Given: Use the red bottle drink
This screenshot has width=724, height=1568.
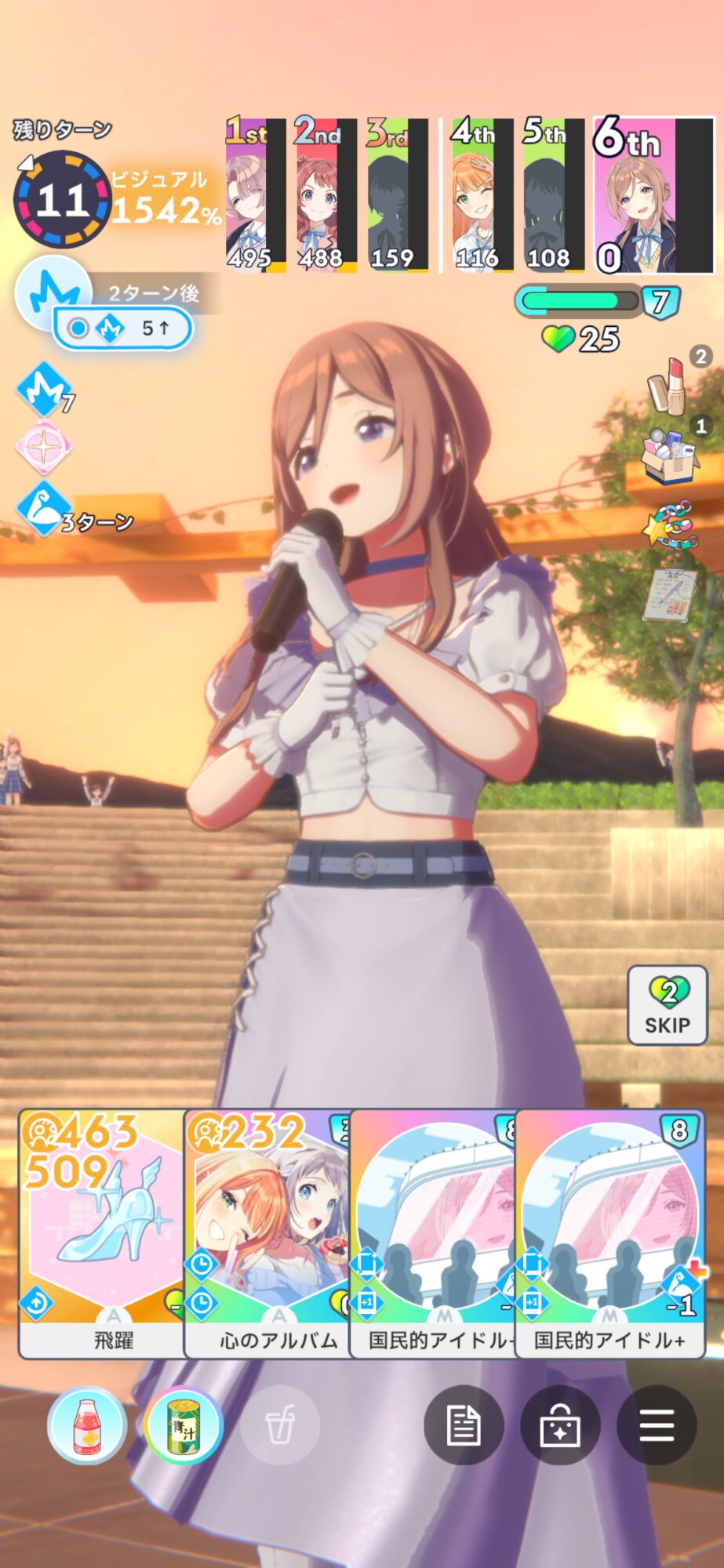Looking at the screenshot, I should tap(87, 1425).
